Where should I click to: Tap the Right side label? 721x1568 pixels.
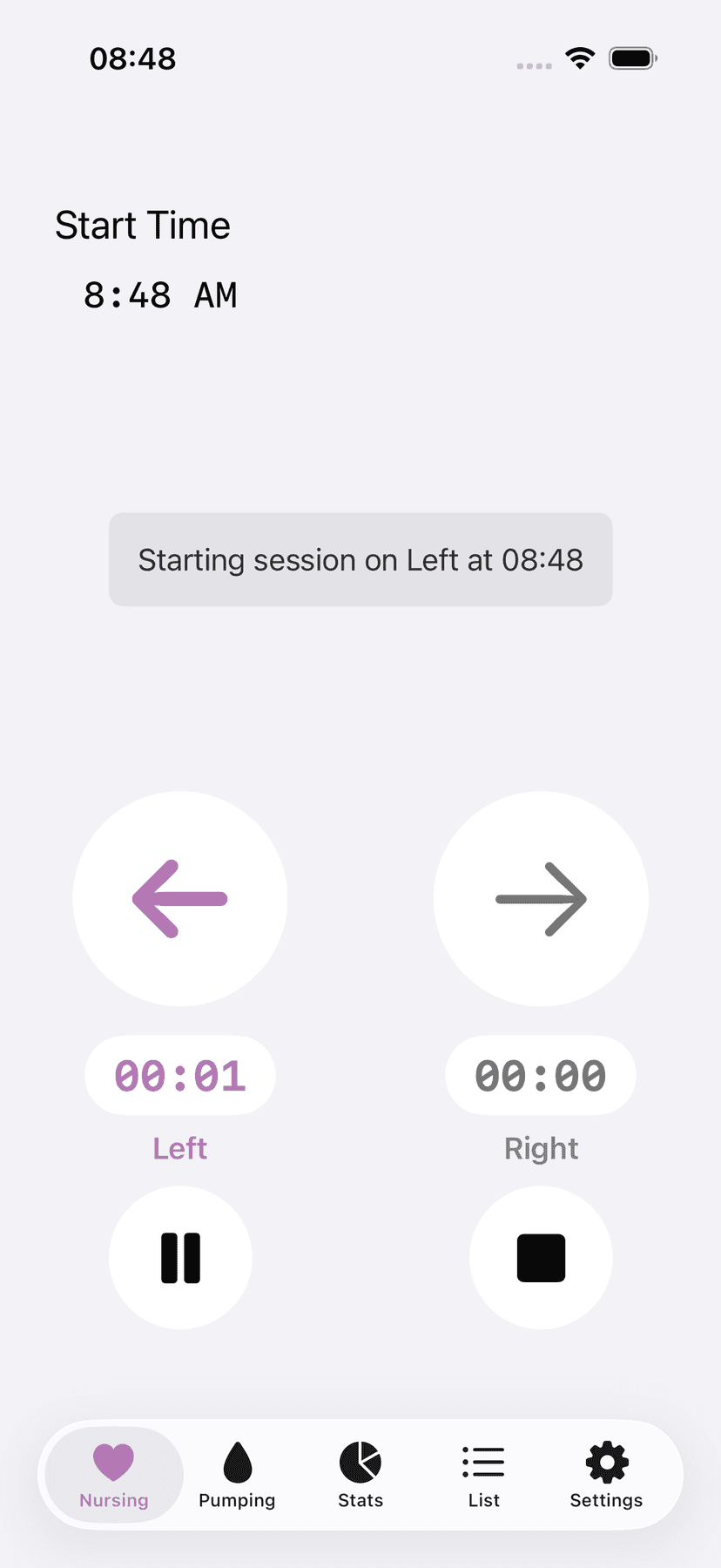(x=540, y=1148)
